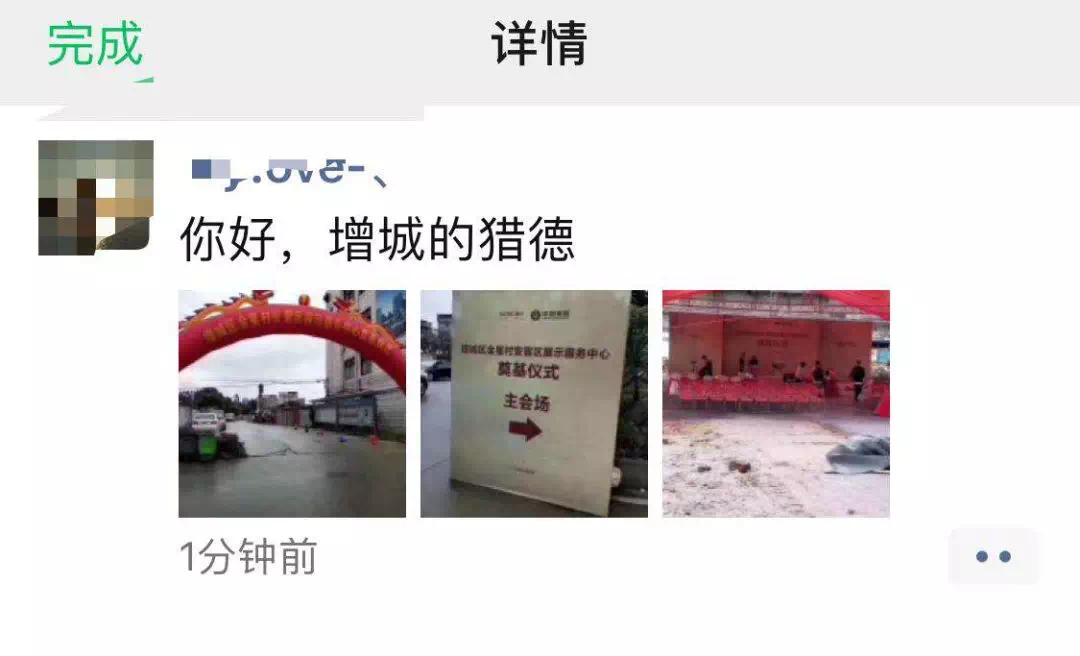
Task: Open the poster's nickname link
Action: [x=285, y=171]
